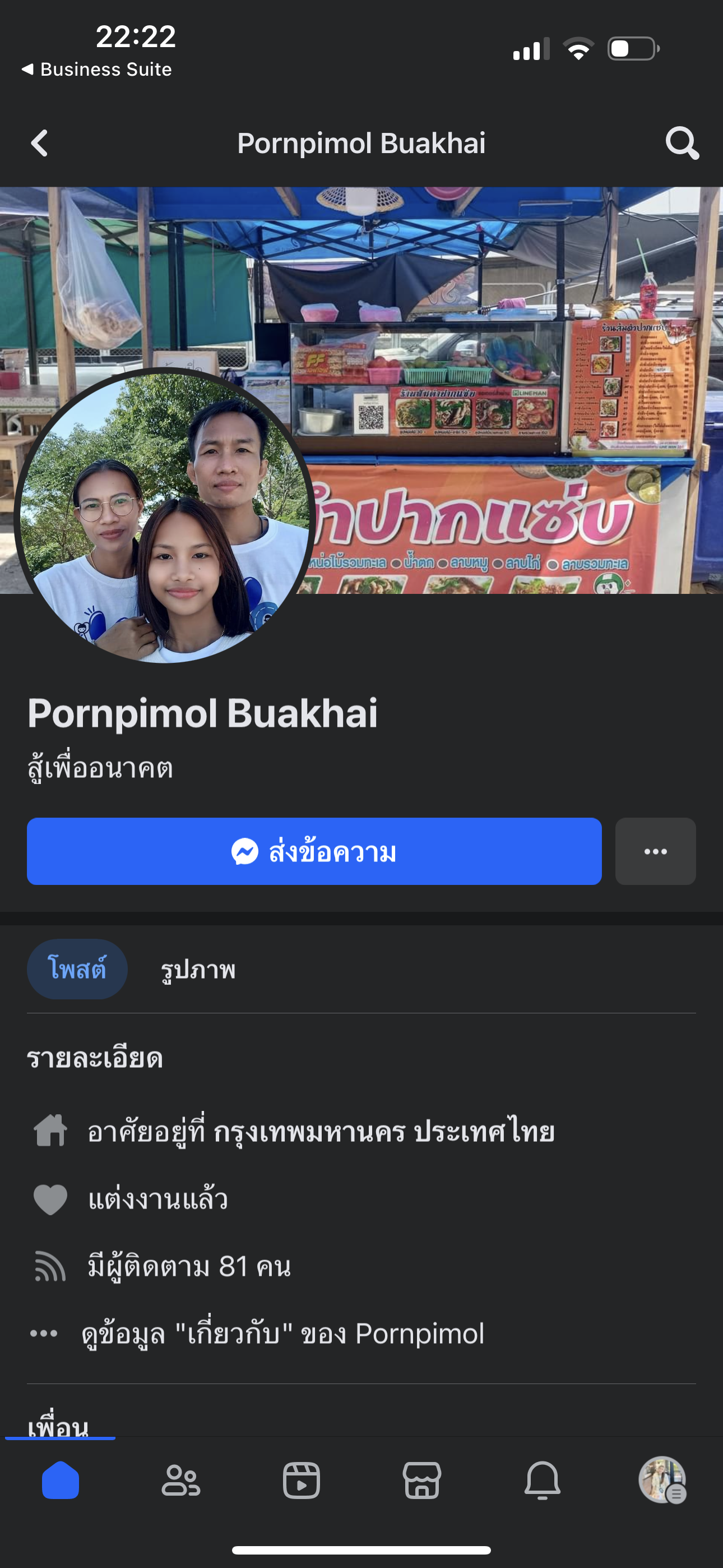Open search on Pornpimol's profile
The height and width of the screenshot is (1568, 723).
pos(682,144)
